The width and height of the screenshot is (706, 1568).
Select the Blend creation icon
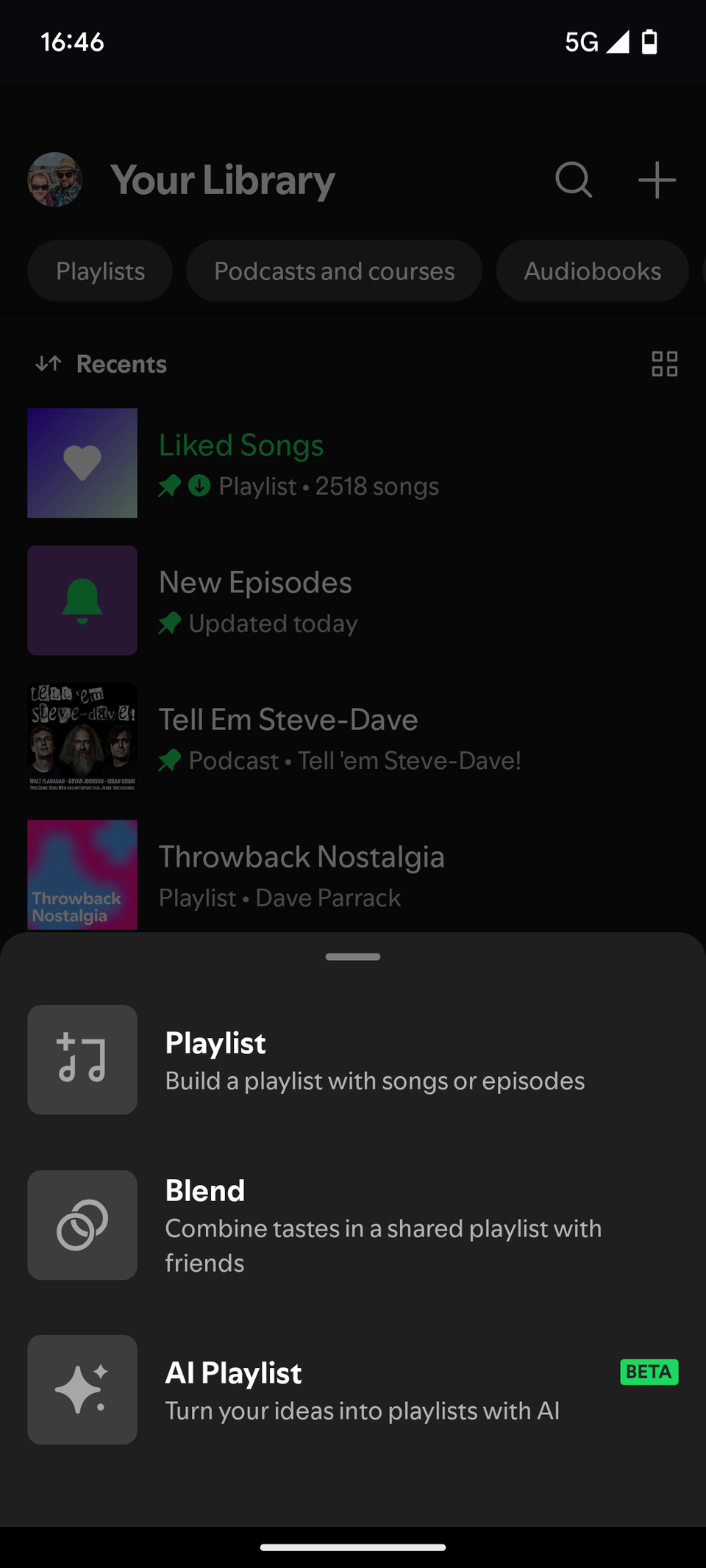click(x=82, y=1225)
